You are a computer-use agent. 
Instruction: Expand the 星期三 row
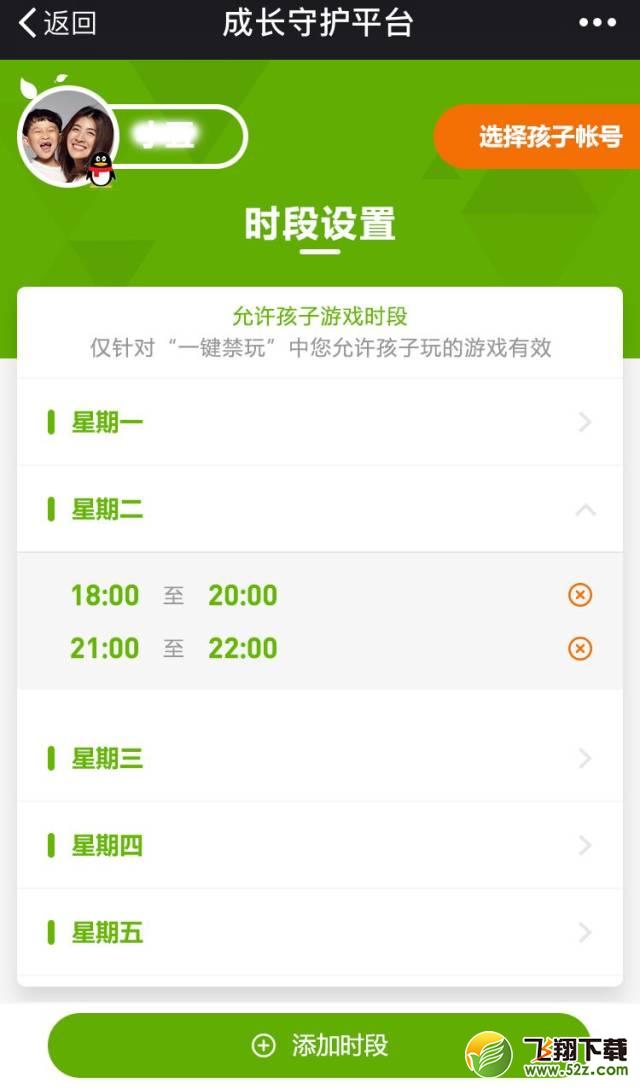point(320,758)
